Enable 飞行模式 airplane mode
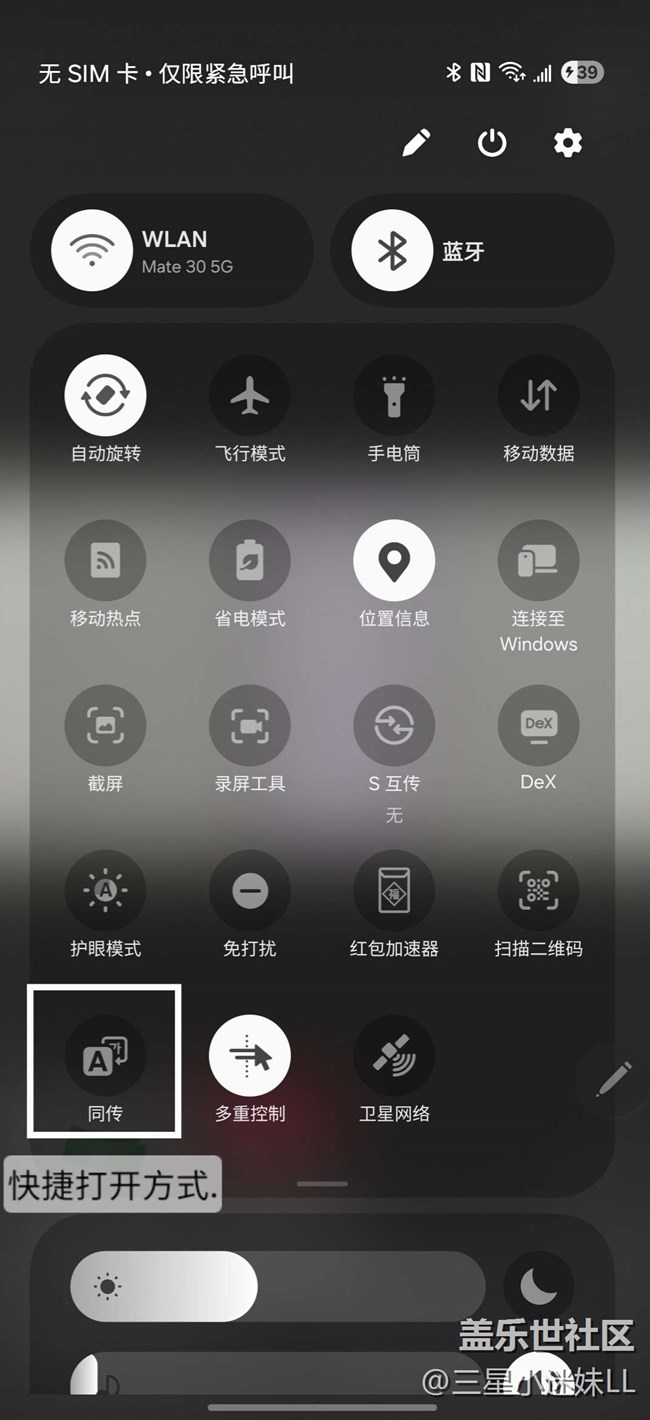Screen dimensions: 650x1420 pos(250,396)
